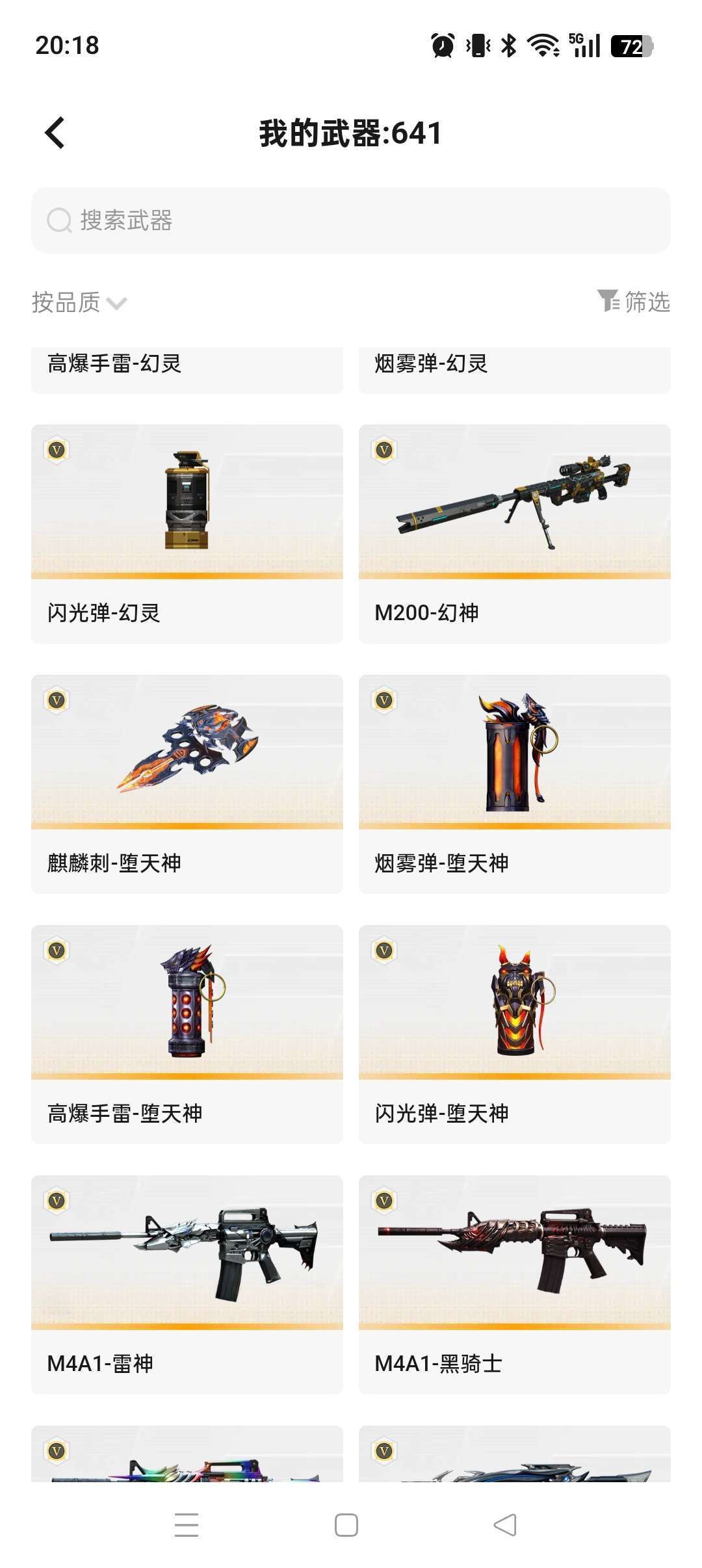Open the 烟雾弹-堕天神 card
702x1568 pixels.
(x=515, y=783)
